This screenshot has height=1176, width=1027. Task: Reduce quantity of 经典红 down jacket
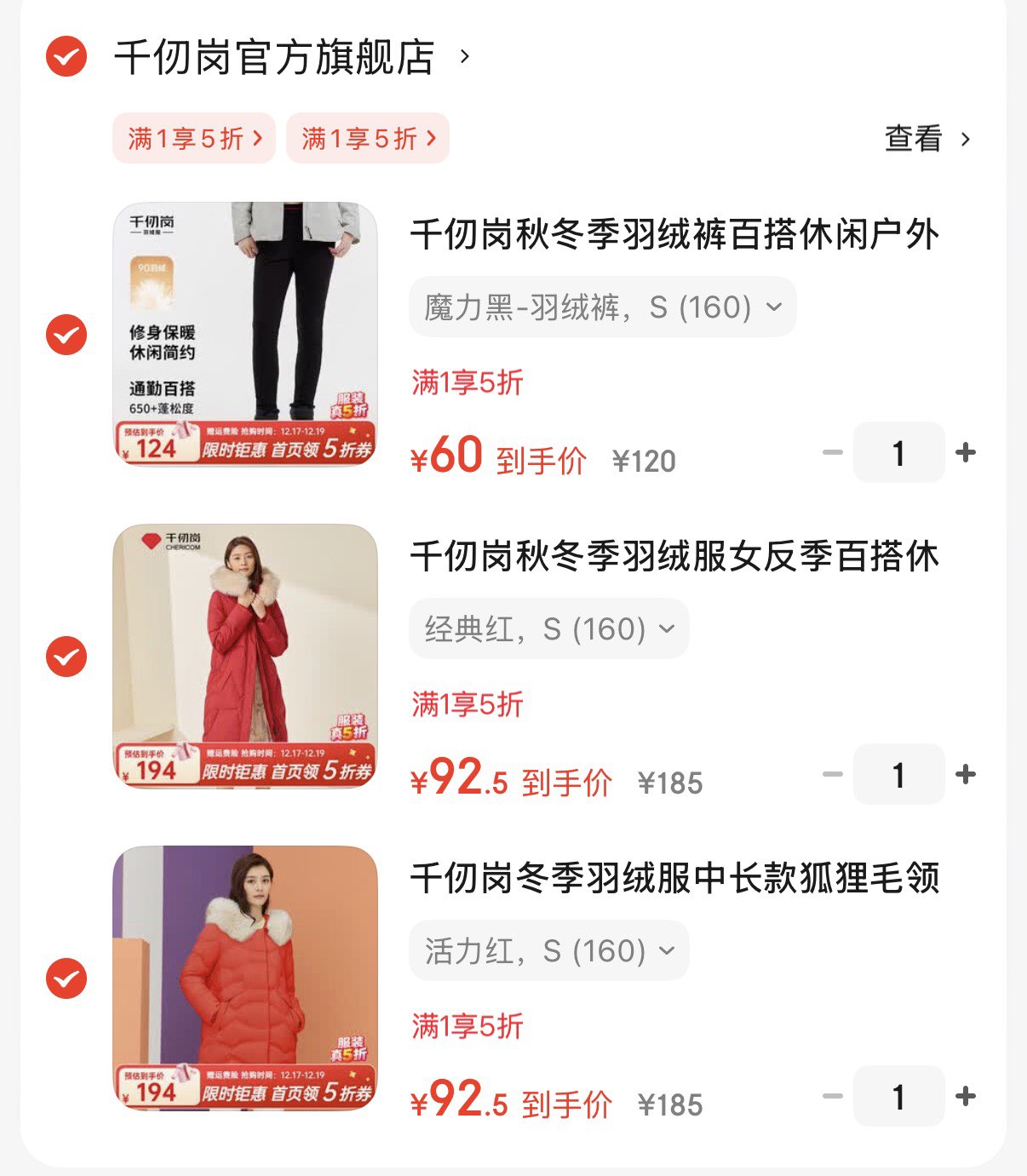click(x=832, y=774)
